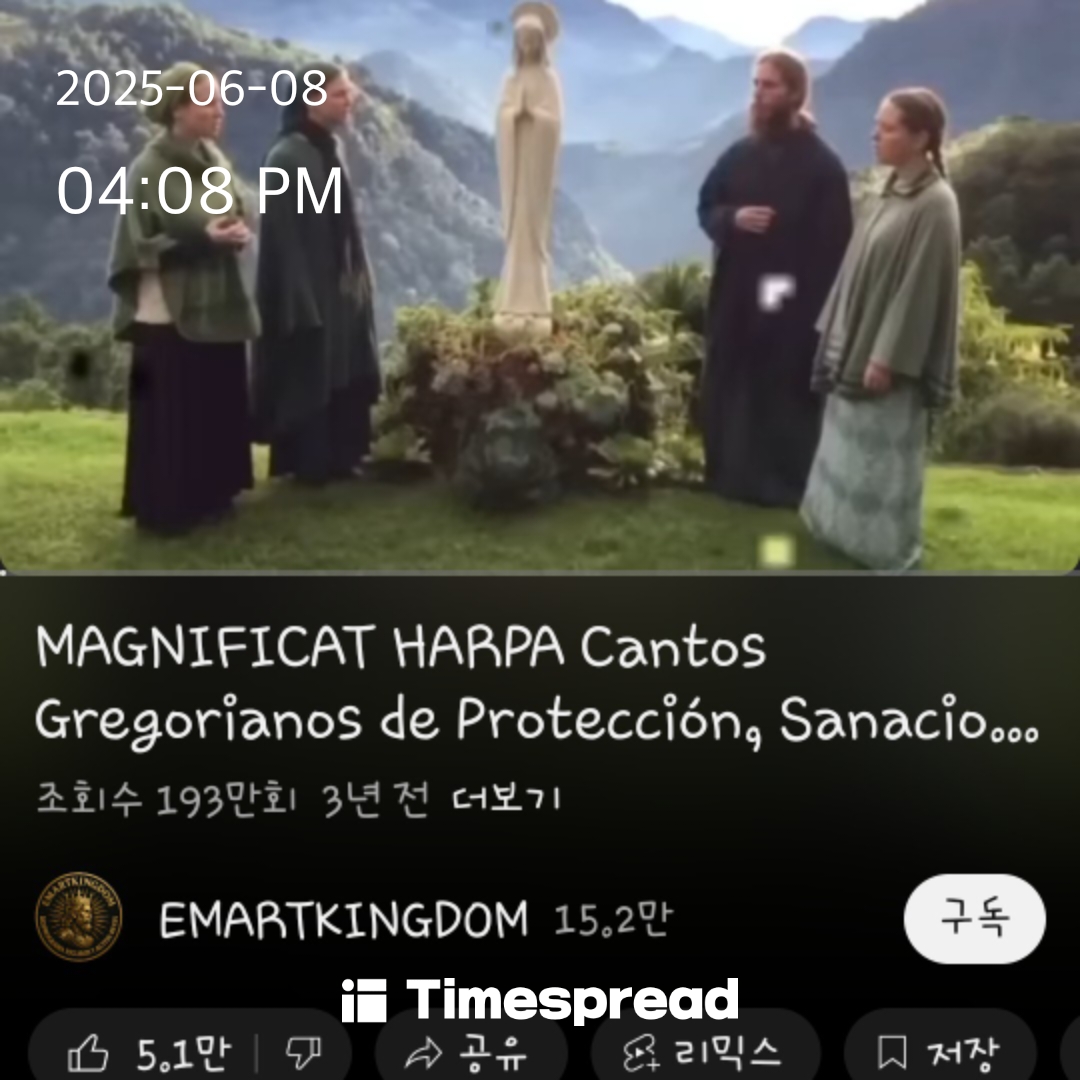Subscribe with the 구독 button

tap(974, 918)
